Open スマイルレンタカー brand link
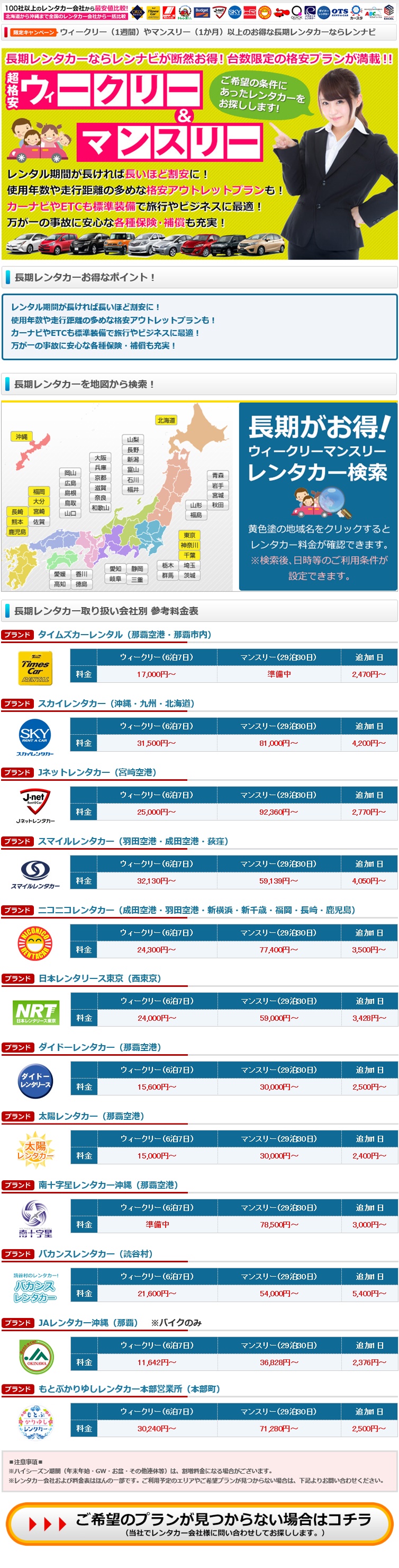This screenshot has height=1568, width=399. point(133,841)
